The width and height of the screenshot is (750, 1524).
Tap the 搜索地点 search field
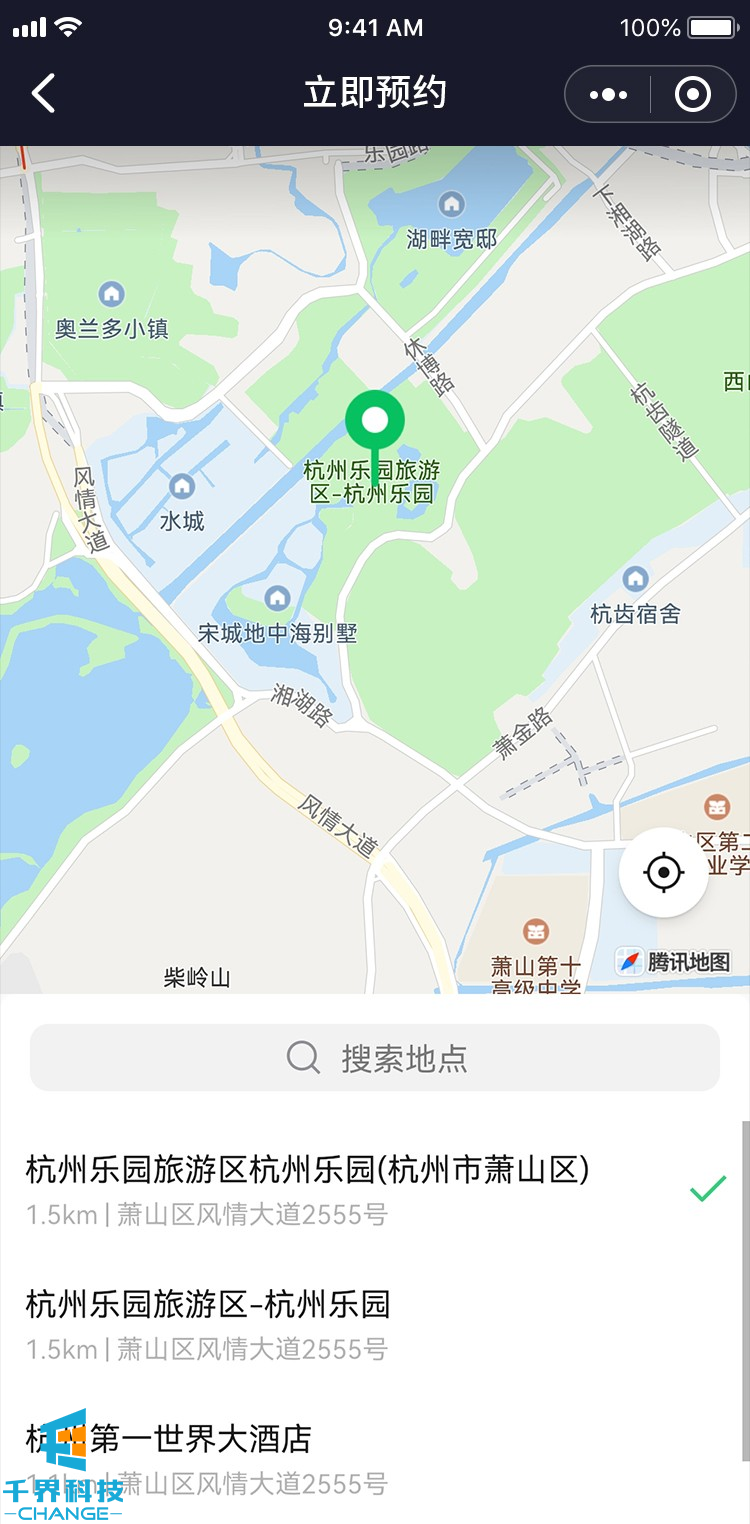[375, 1058]
